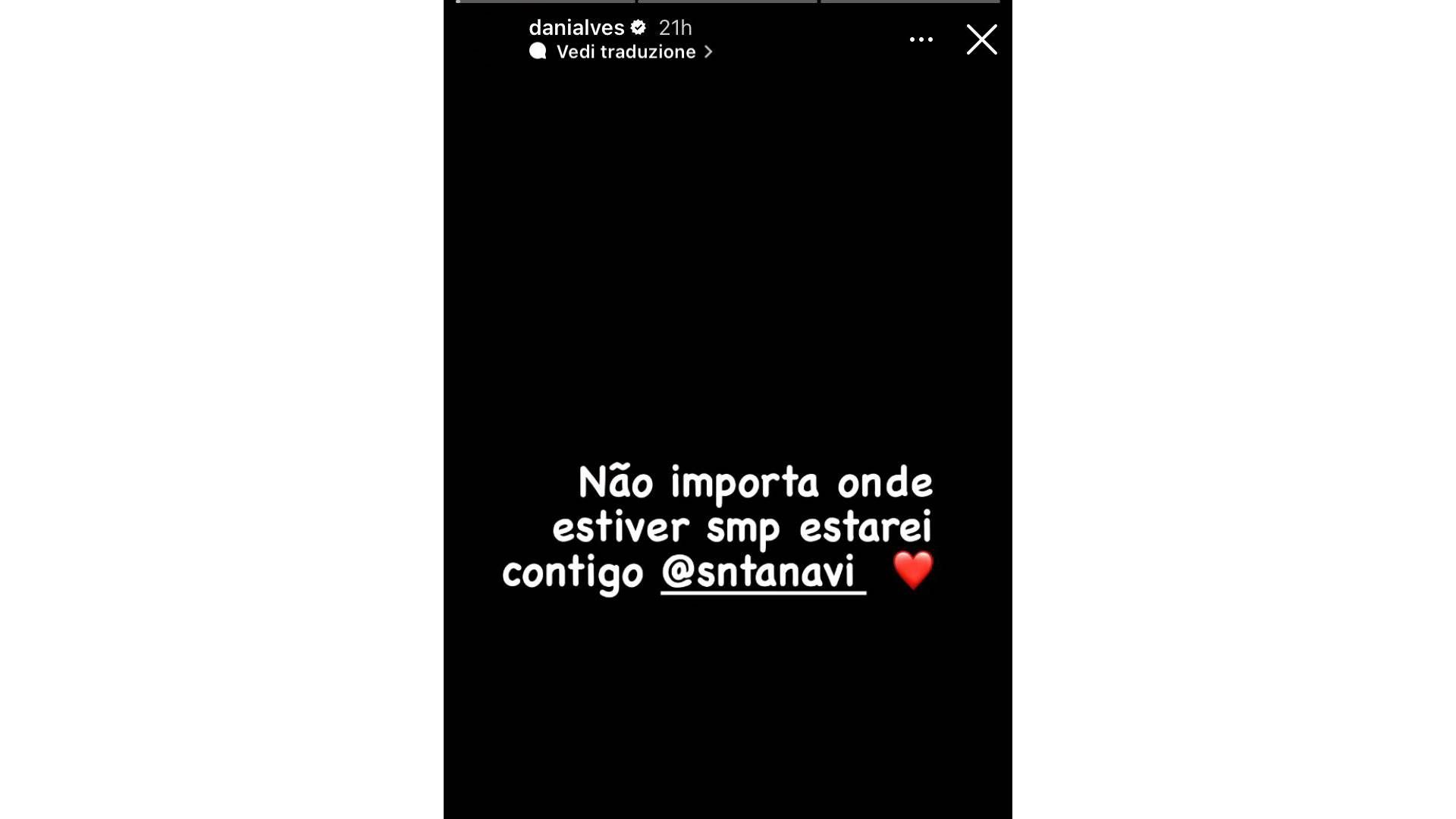Tap Vedi traduzione to translate
Viewport: 1456px width, 819px height.
point(626,52)
